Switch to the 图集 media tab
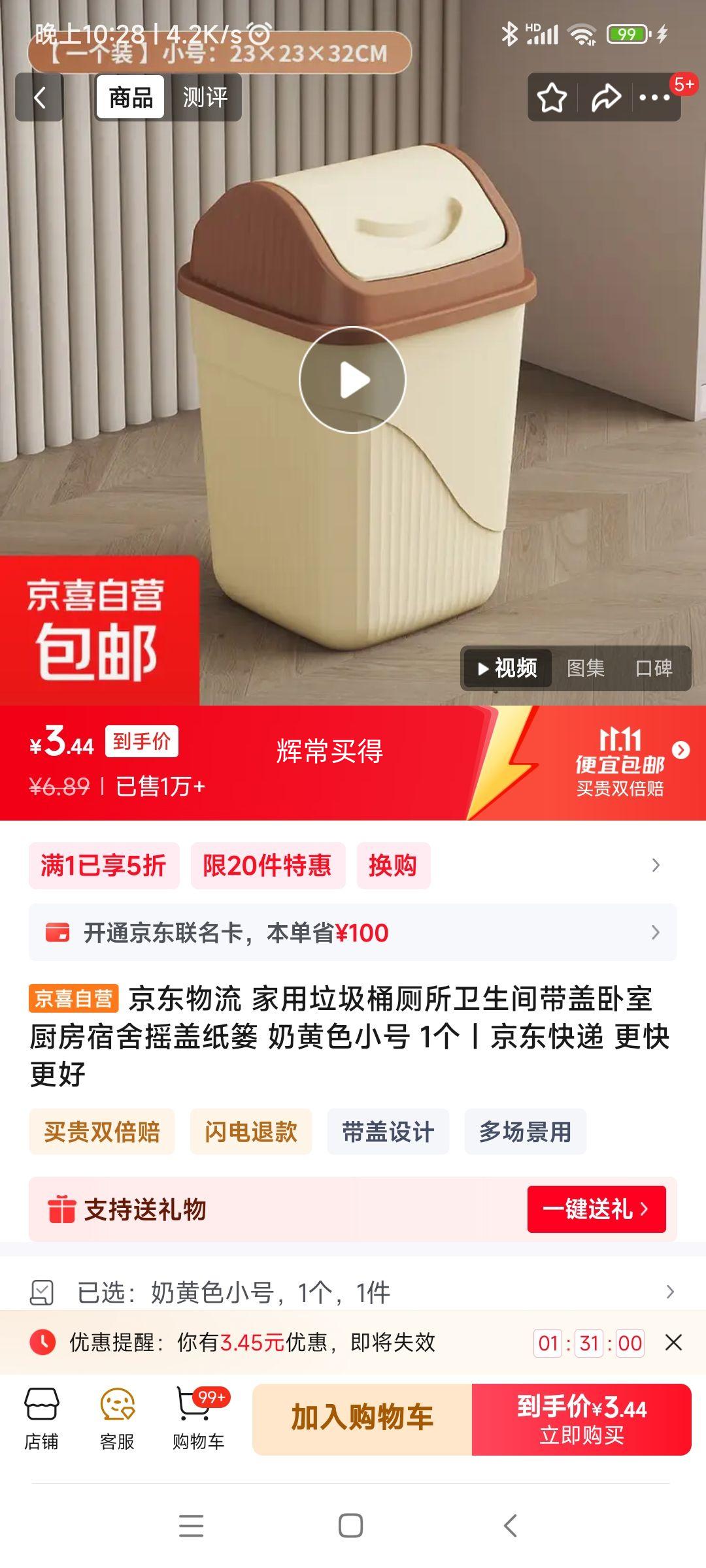Image resolution: width=706 pixels, height=1568 pixels. pos(585,668)
